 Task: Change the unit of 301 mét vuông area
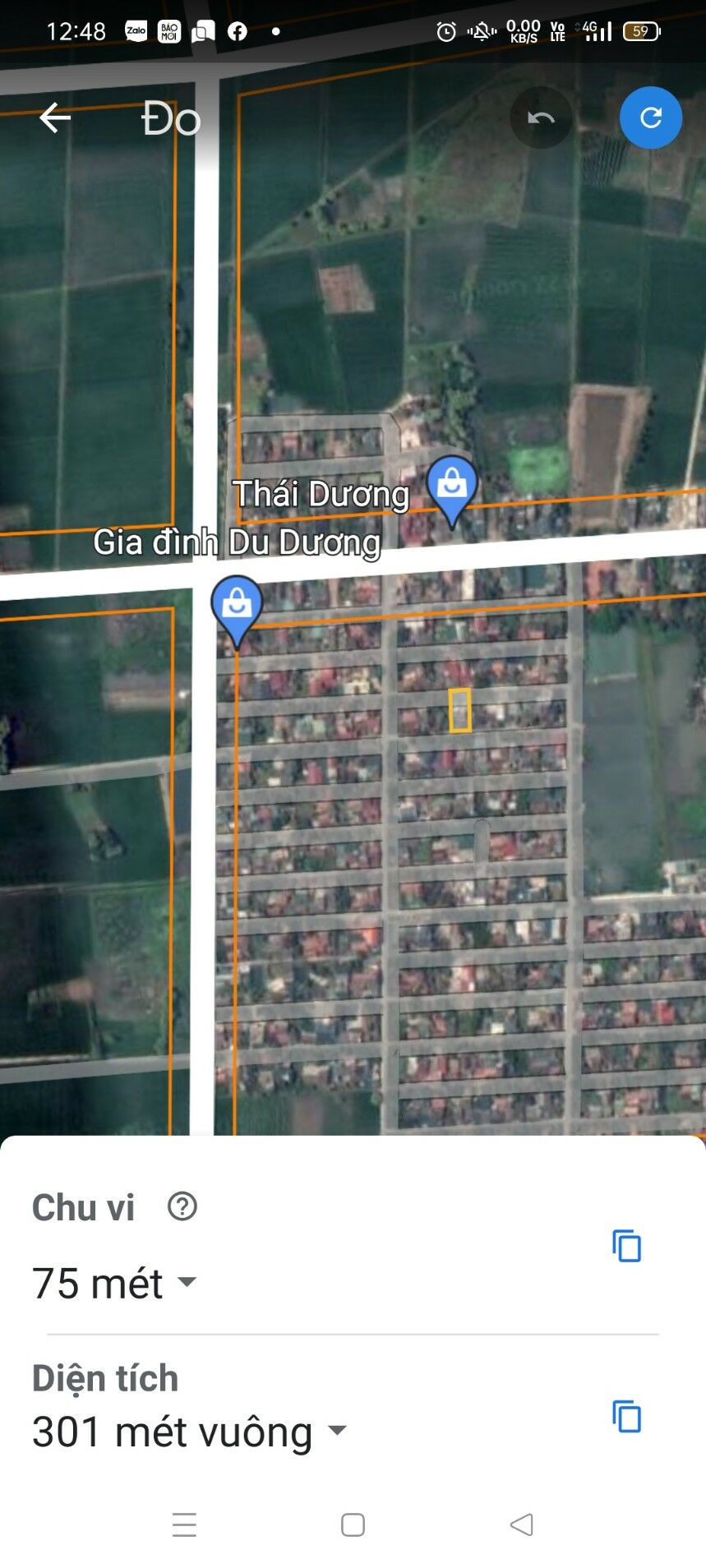coord(337,1430)
